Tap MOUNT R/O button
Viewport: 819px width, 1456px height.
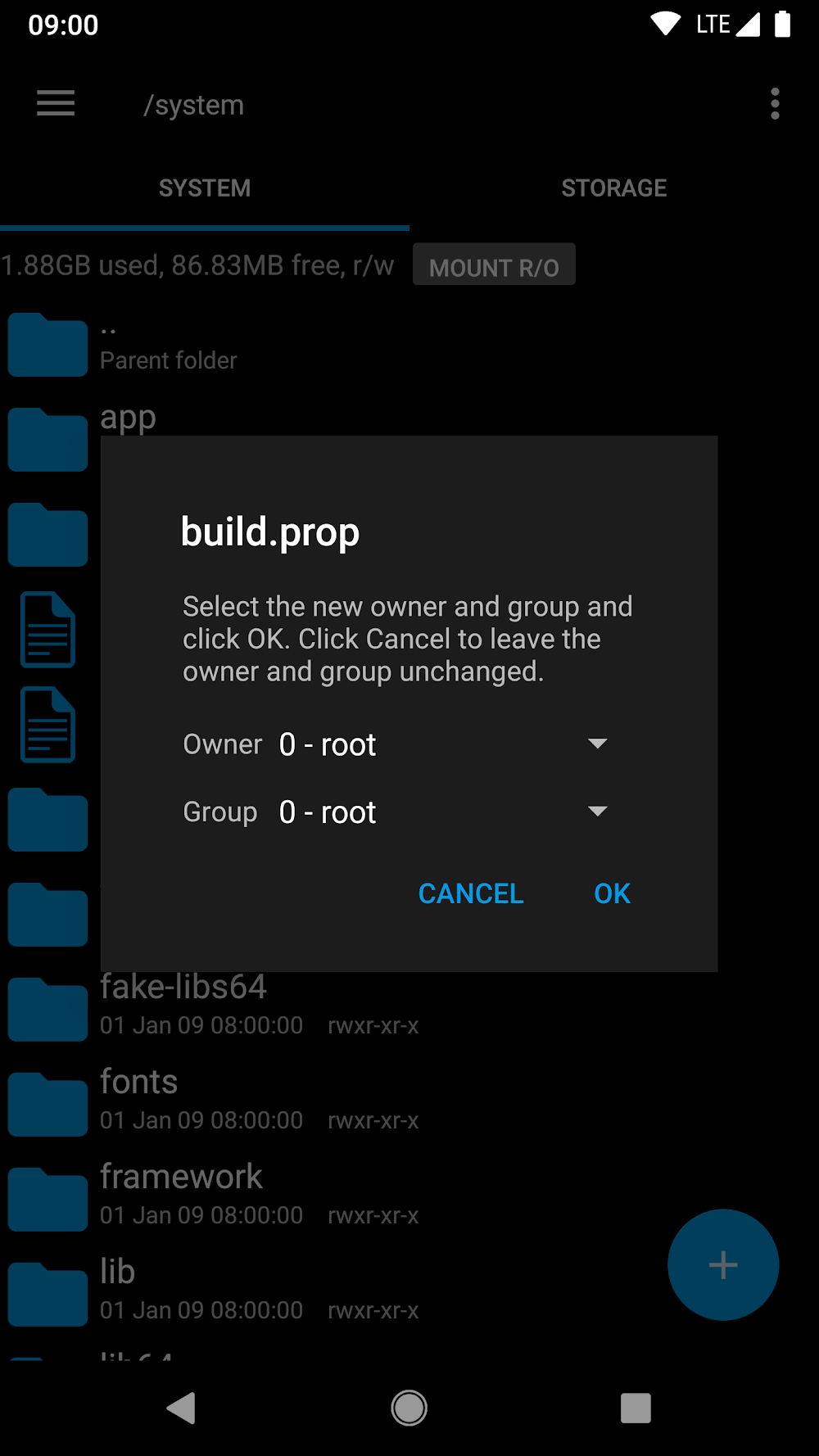(x=494, y=266)
